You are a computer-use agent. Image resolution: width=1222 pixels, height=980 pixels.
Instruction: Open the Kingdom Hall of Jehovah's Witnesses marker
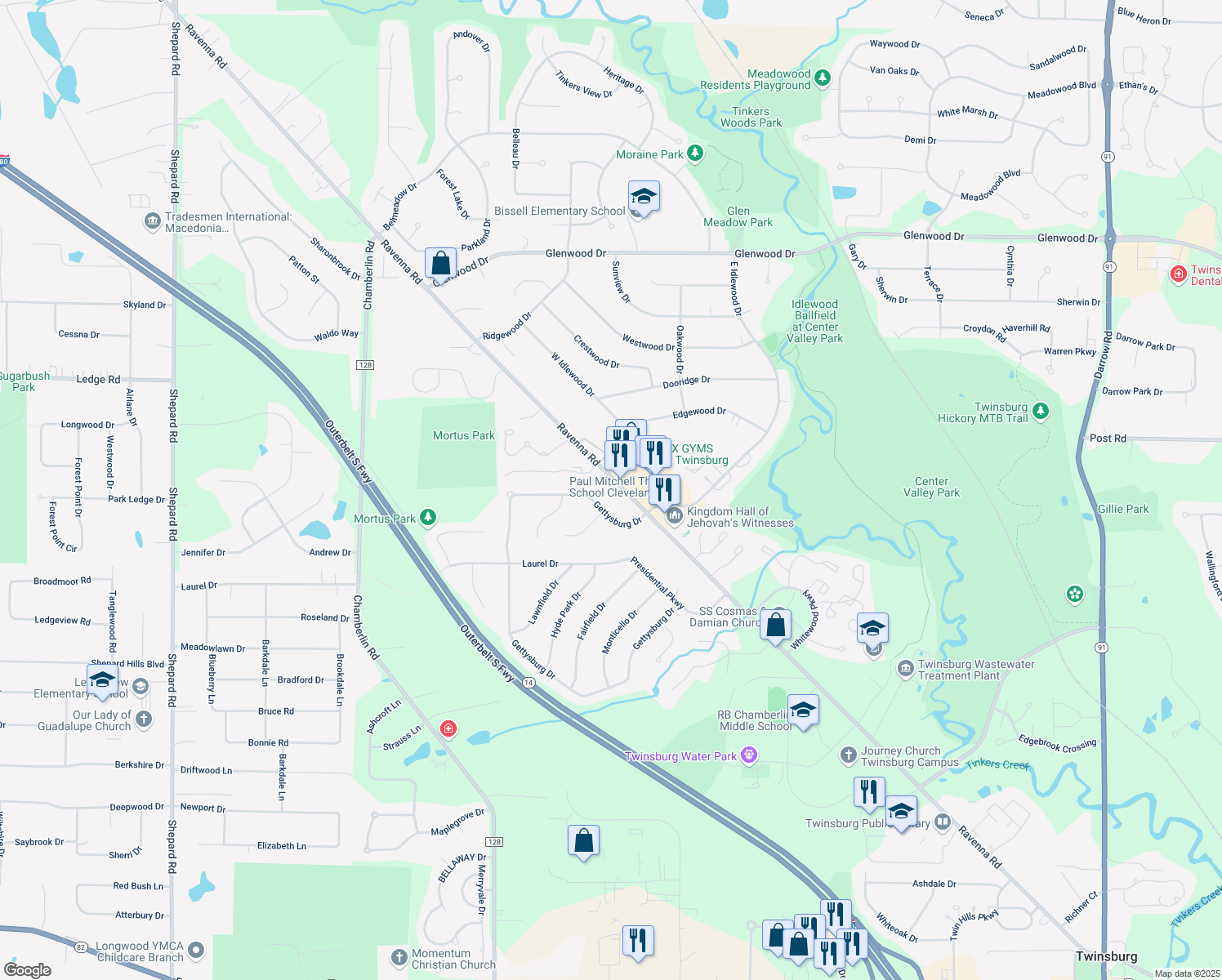pos(675,516)
